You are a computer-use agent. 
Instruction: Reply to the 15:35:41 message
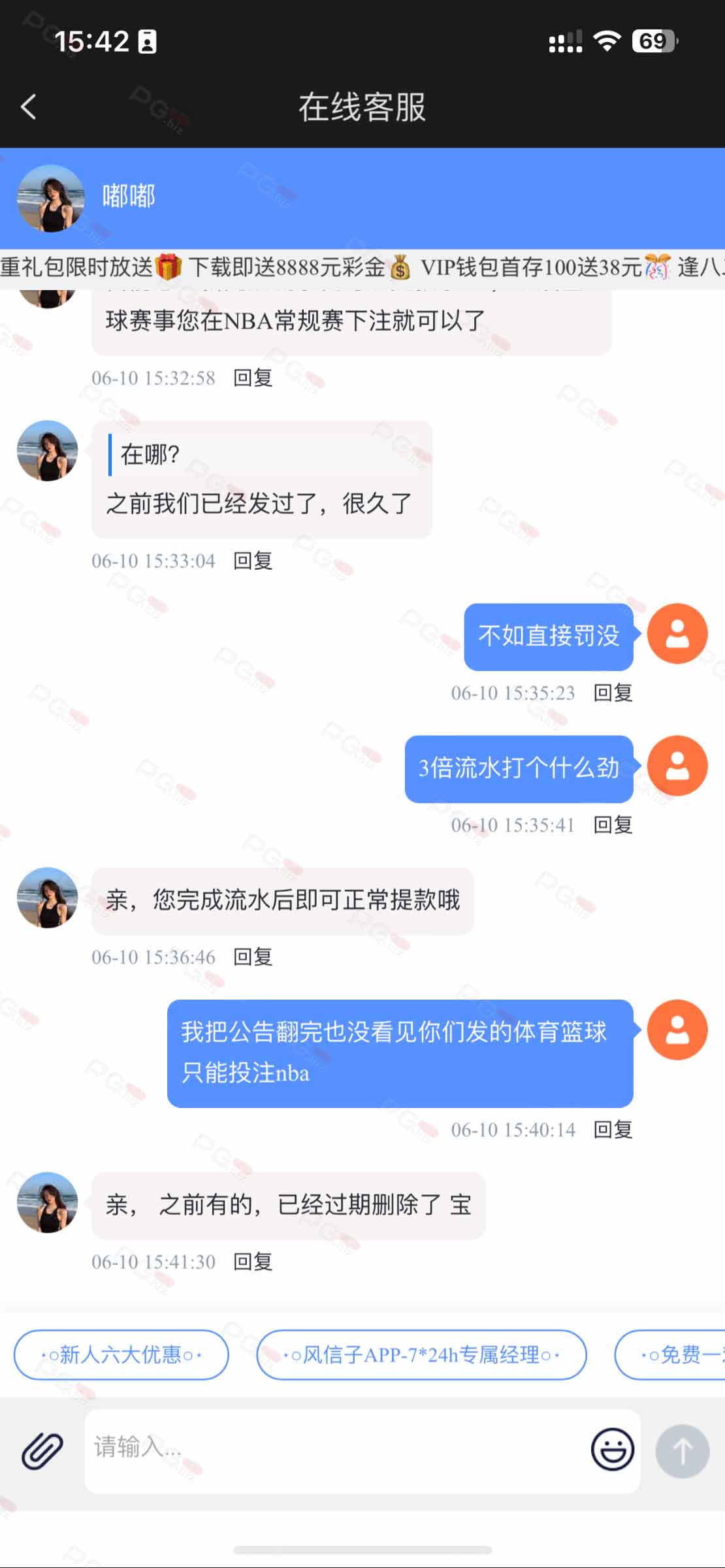pos(613,825)
